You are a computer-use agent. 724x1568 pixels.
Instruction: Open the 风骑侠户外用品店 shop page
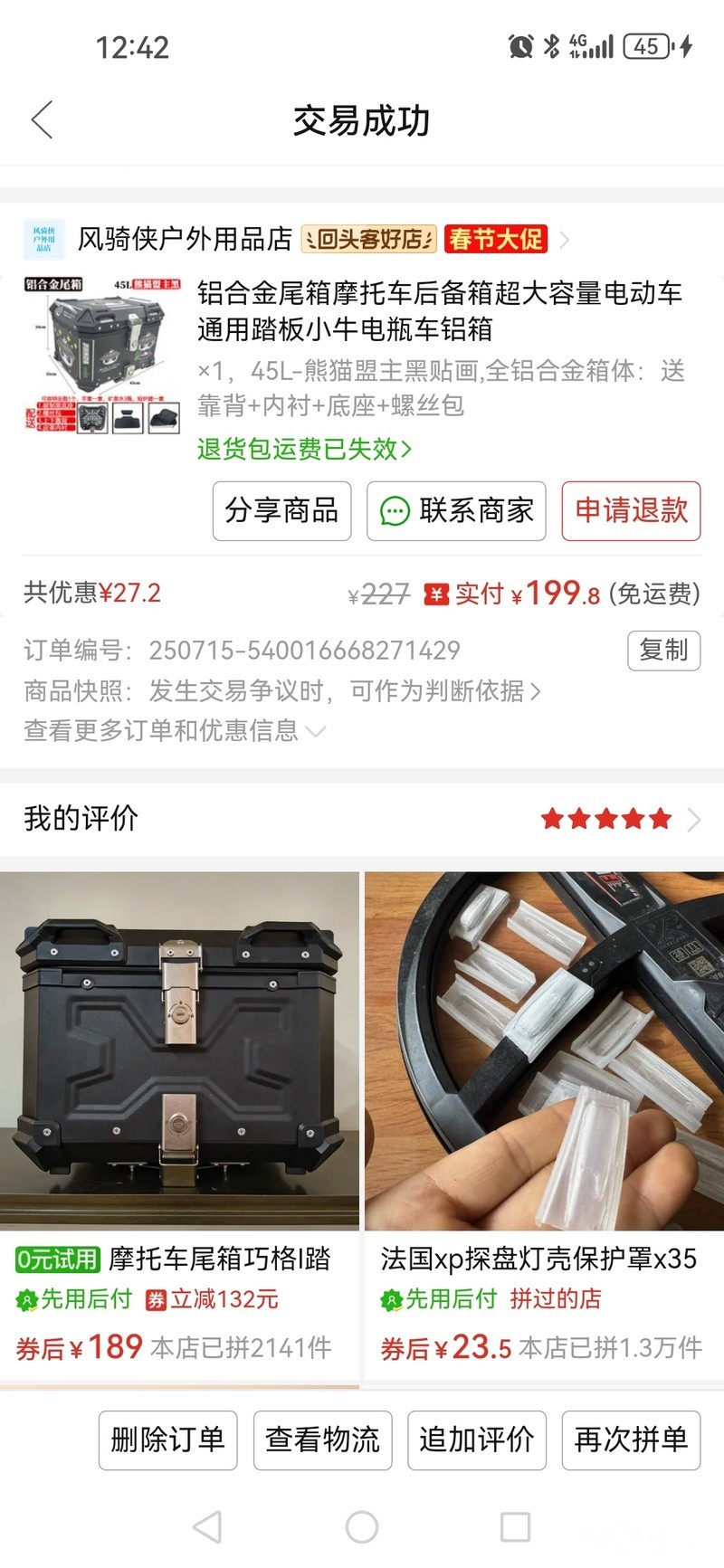tap(184, 239)
